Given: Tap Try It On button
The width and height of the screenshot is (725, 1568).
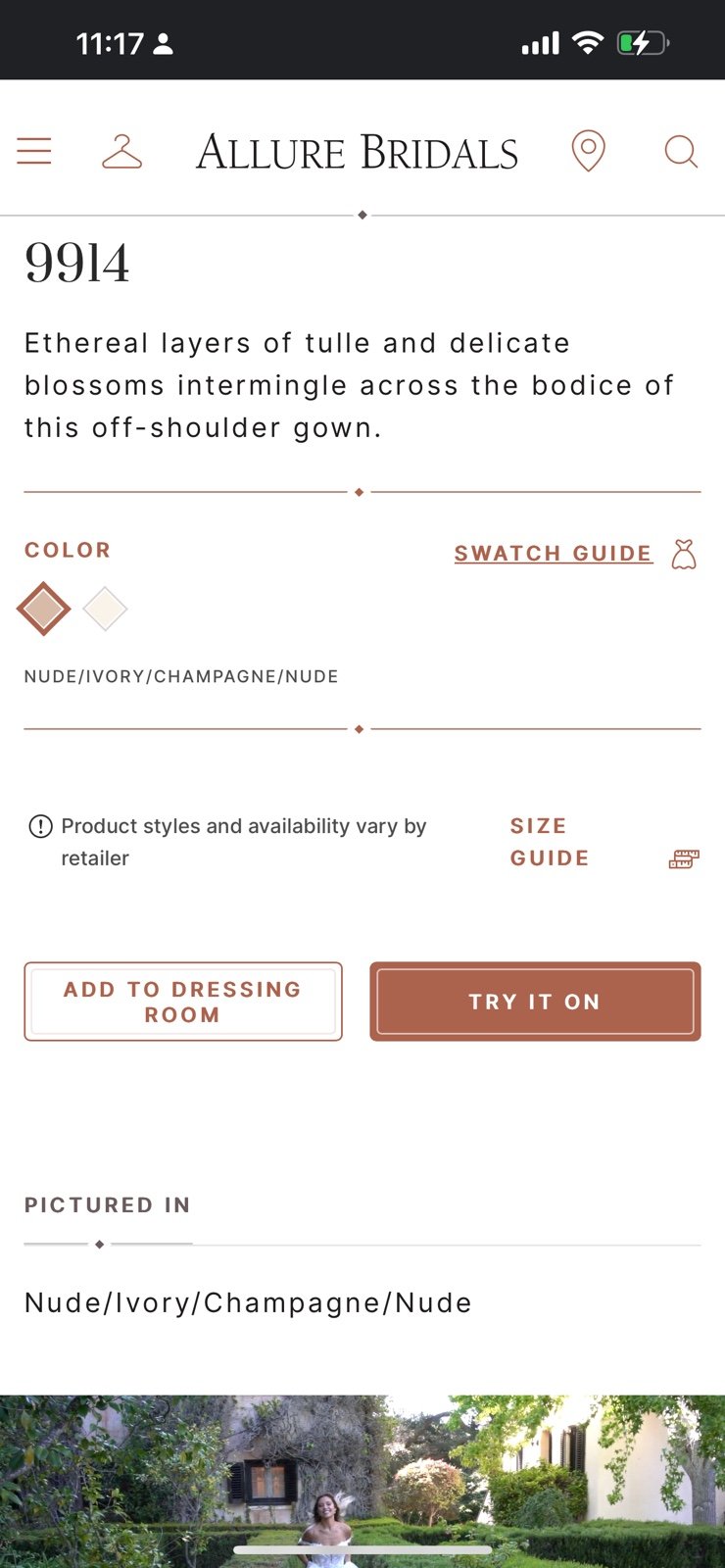Looking at the screenshot, I should point(535,1002).
